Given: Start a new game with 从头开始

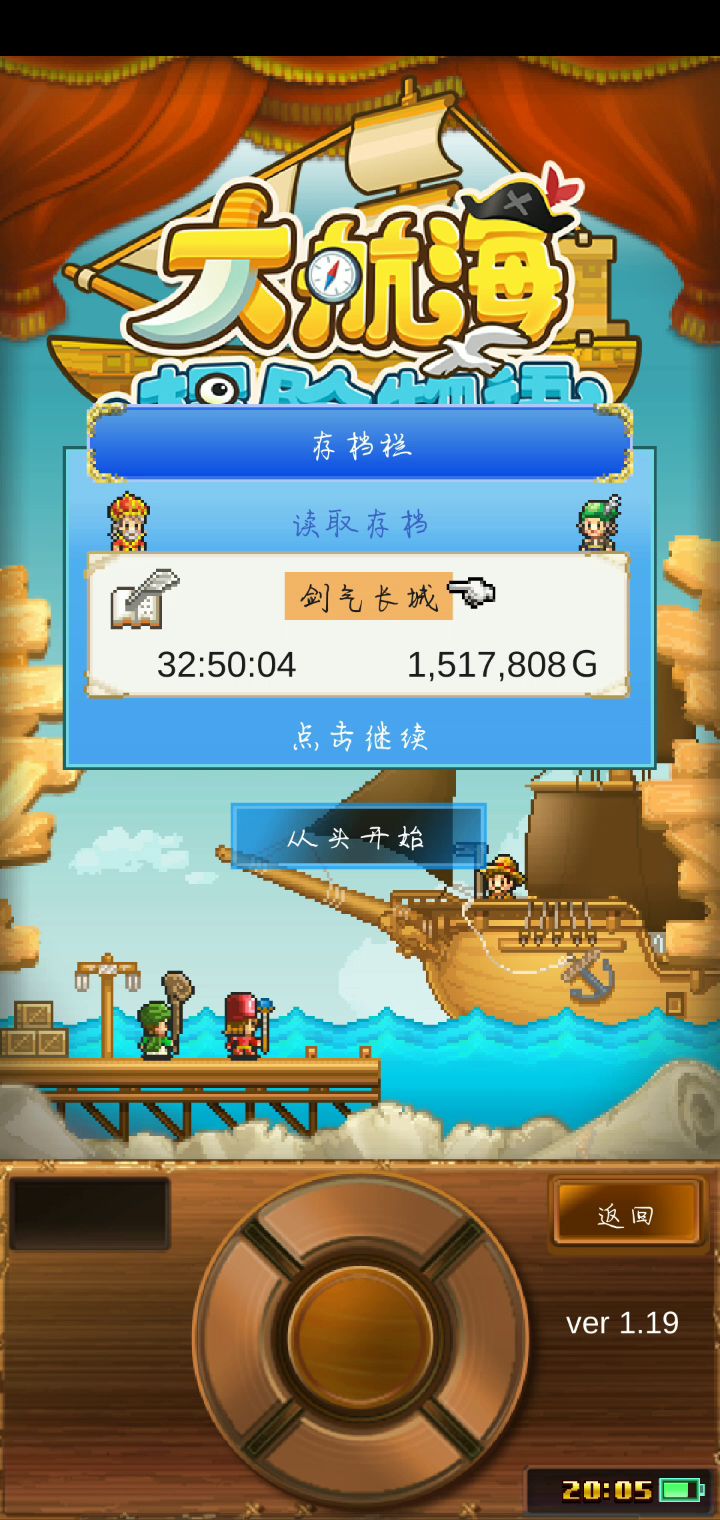Looking at the screenshot, I should 358,836.
